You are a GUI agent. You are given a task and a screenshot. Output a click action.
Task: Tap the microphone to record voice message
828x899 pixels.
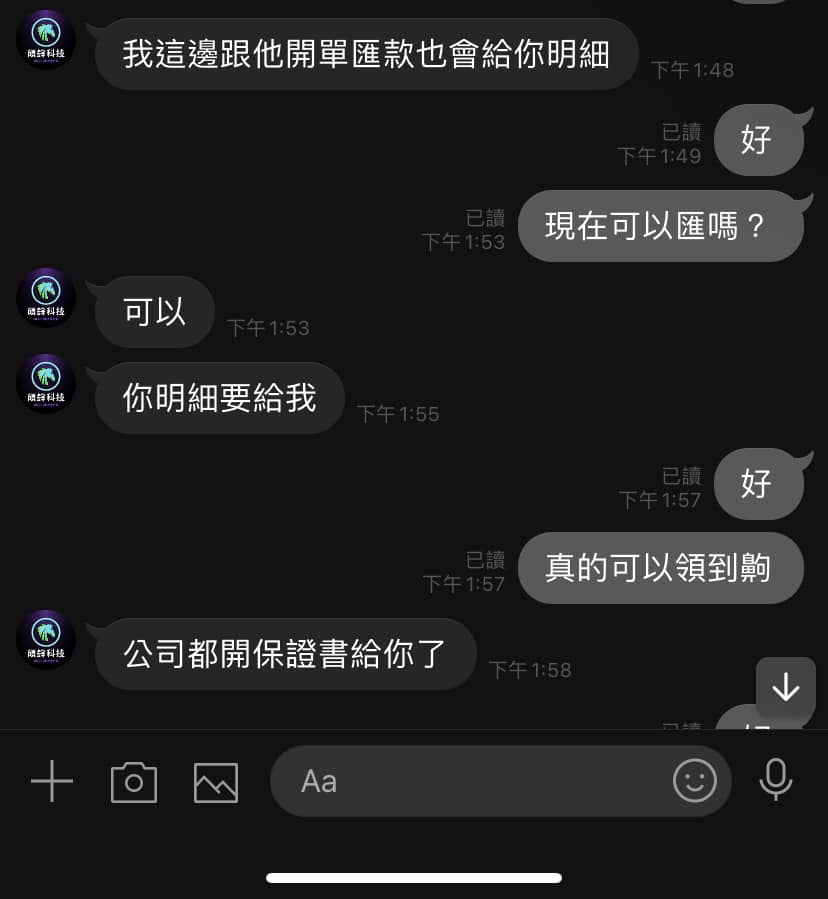pos(776,780)
